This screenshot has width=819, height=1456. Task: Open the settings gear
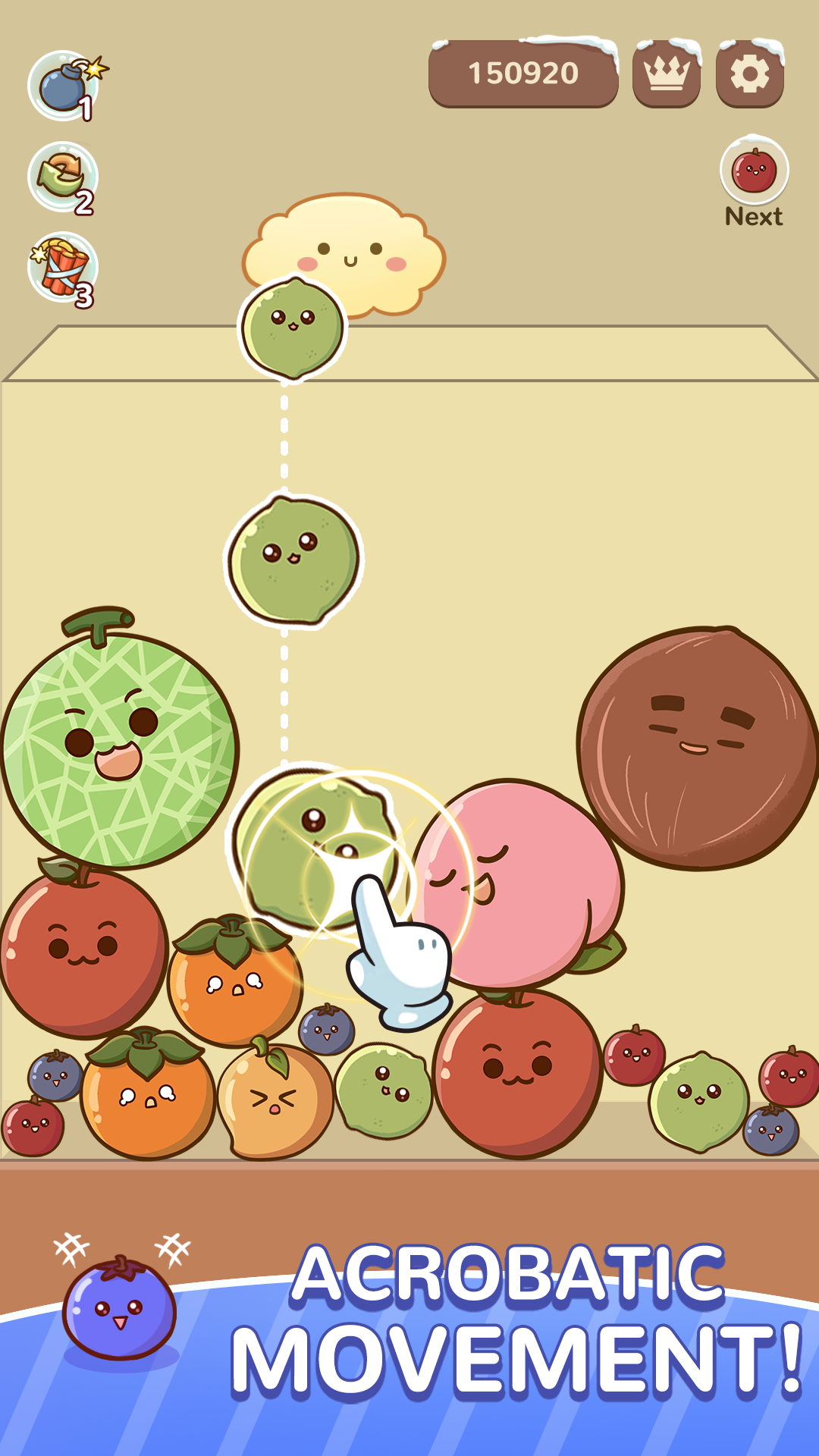[x=751, y=72]
